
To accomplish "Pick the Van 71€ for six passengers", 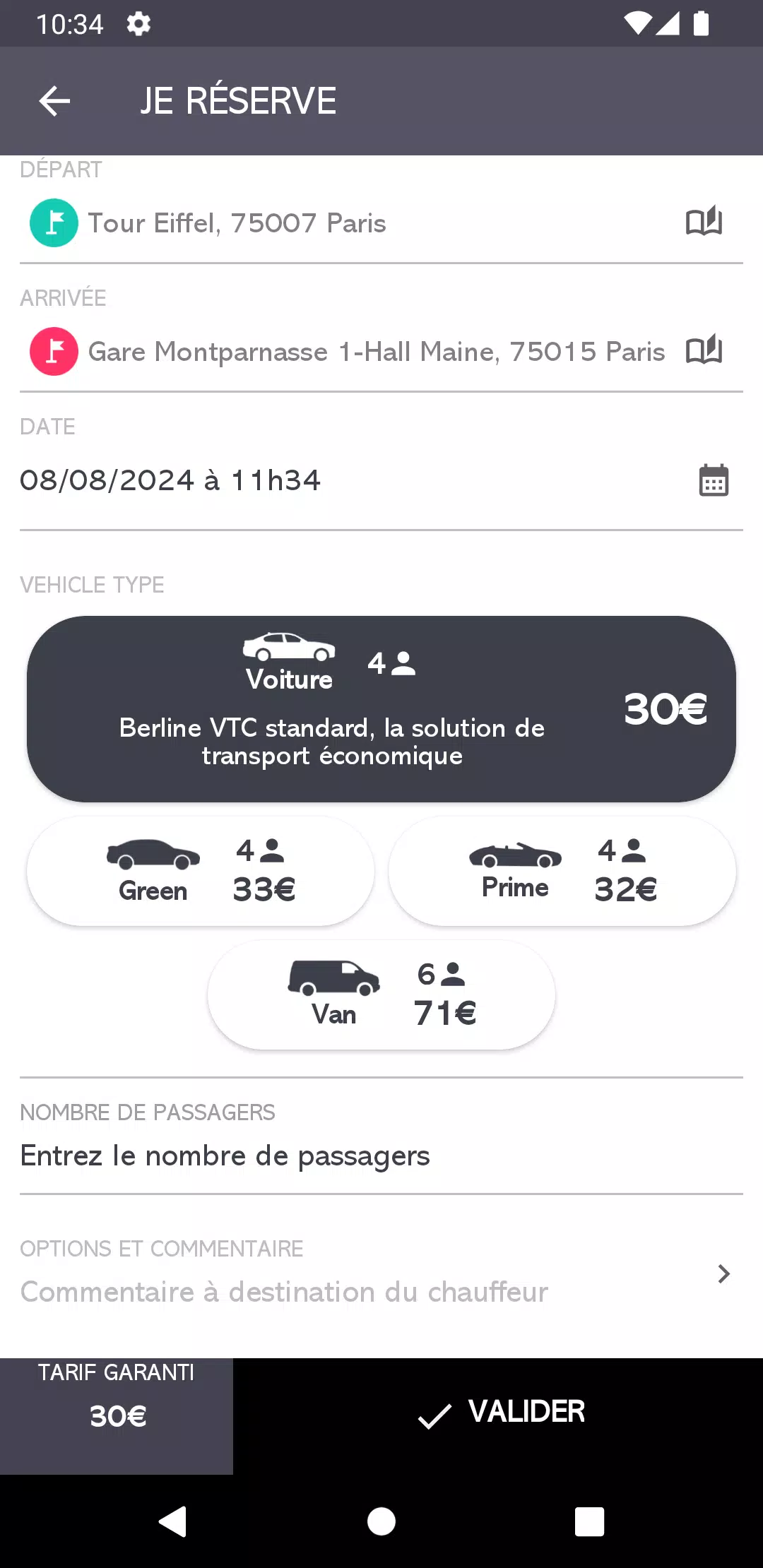I will click(x=381, y=994).
